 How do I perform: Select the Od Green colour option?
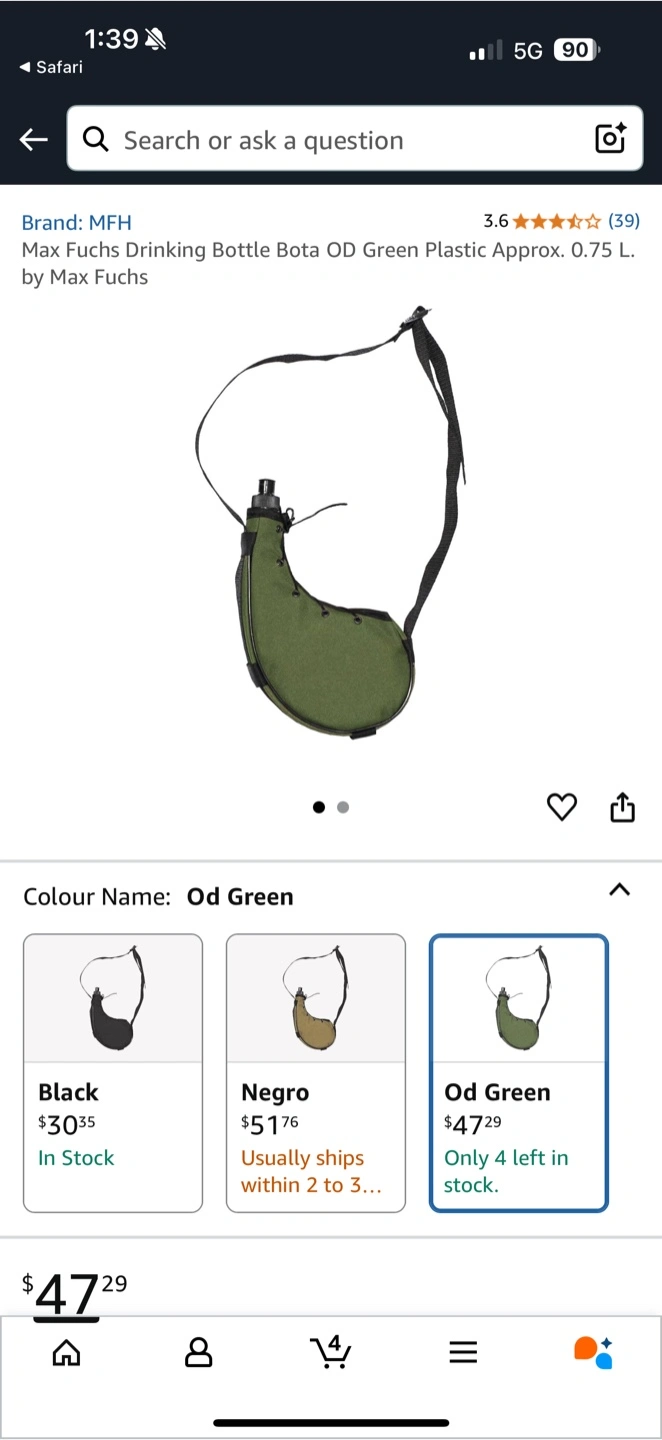point(518,1073)
